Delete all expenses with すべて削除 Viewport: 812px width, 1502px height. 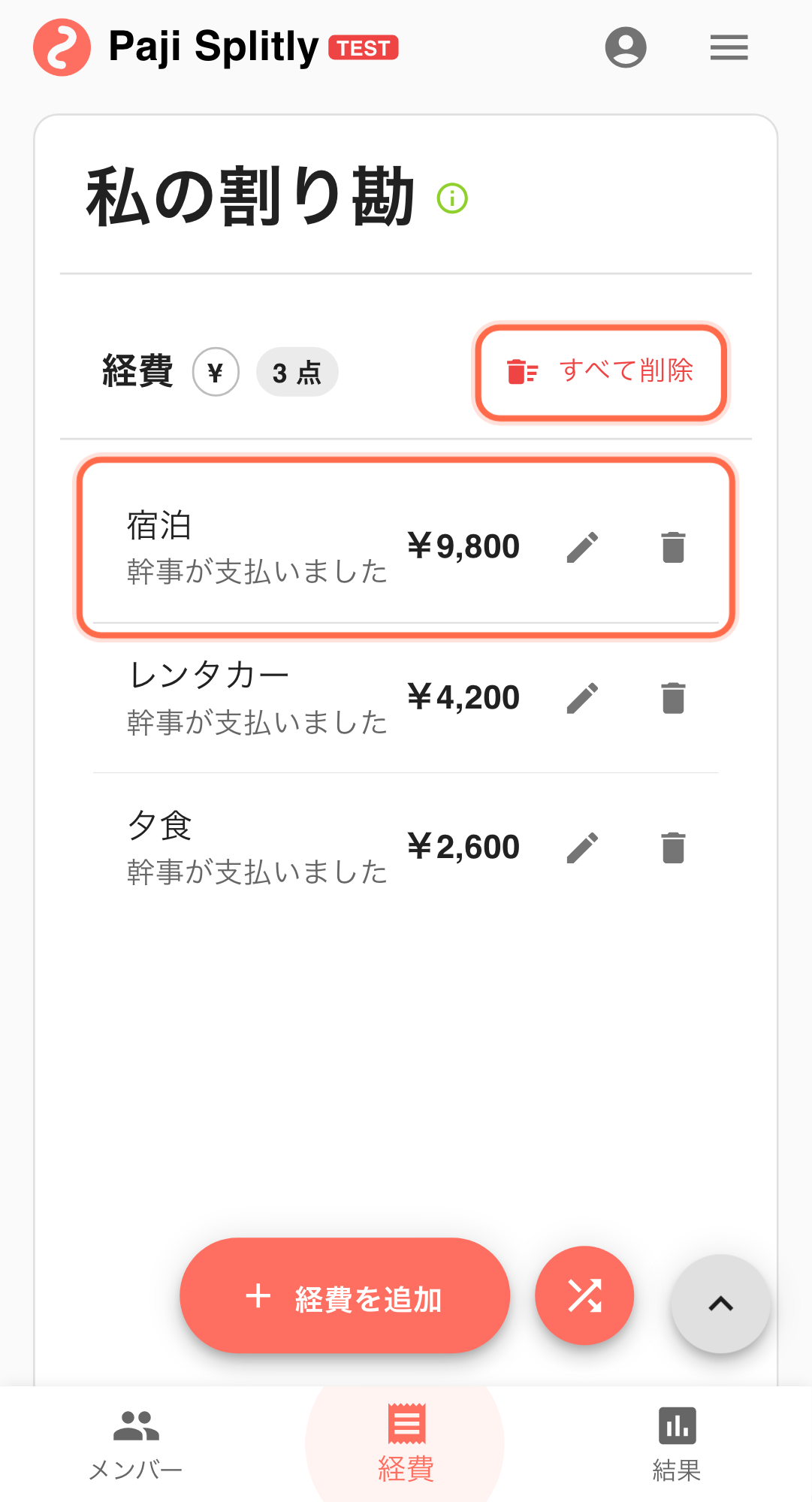[601, 371]
